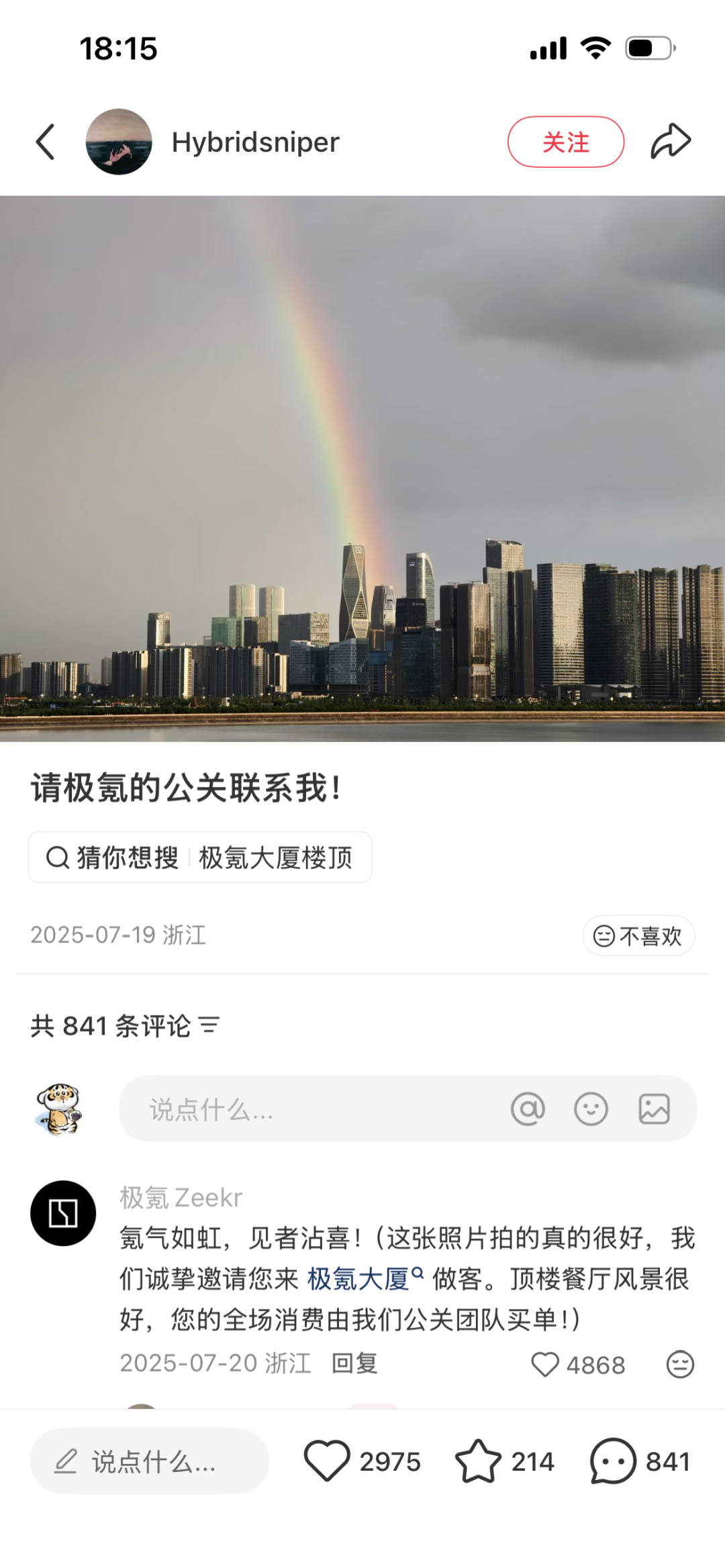Follow Hybridsniper with the 关注 button
725x1568 pixels.
tap(565, 142)
